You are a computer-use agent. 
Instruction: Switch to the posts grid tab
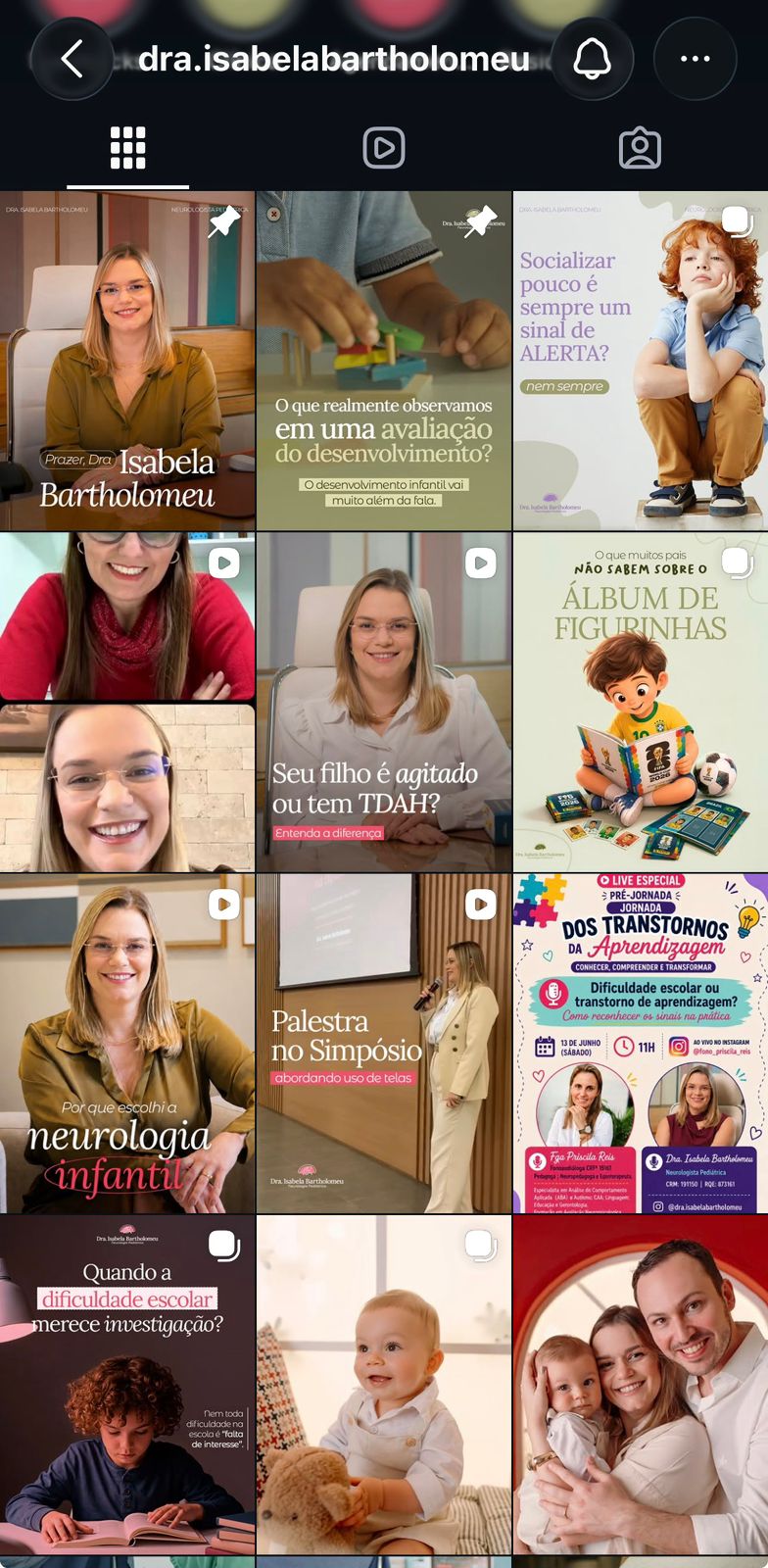[x=127, y=149]
